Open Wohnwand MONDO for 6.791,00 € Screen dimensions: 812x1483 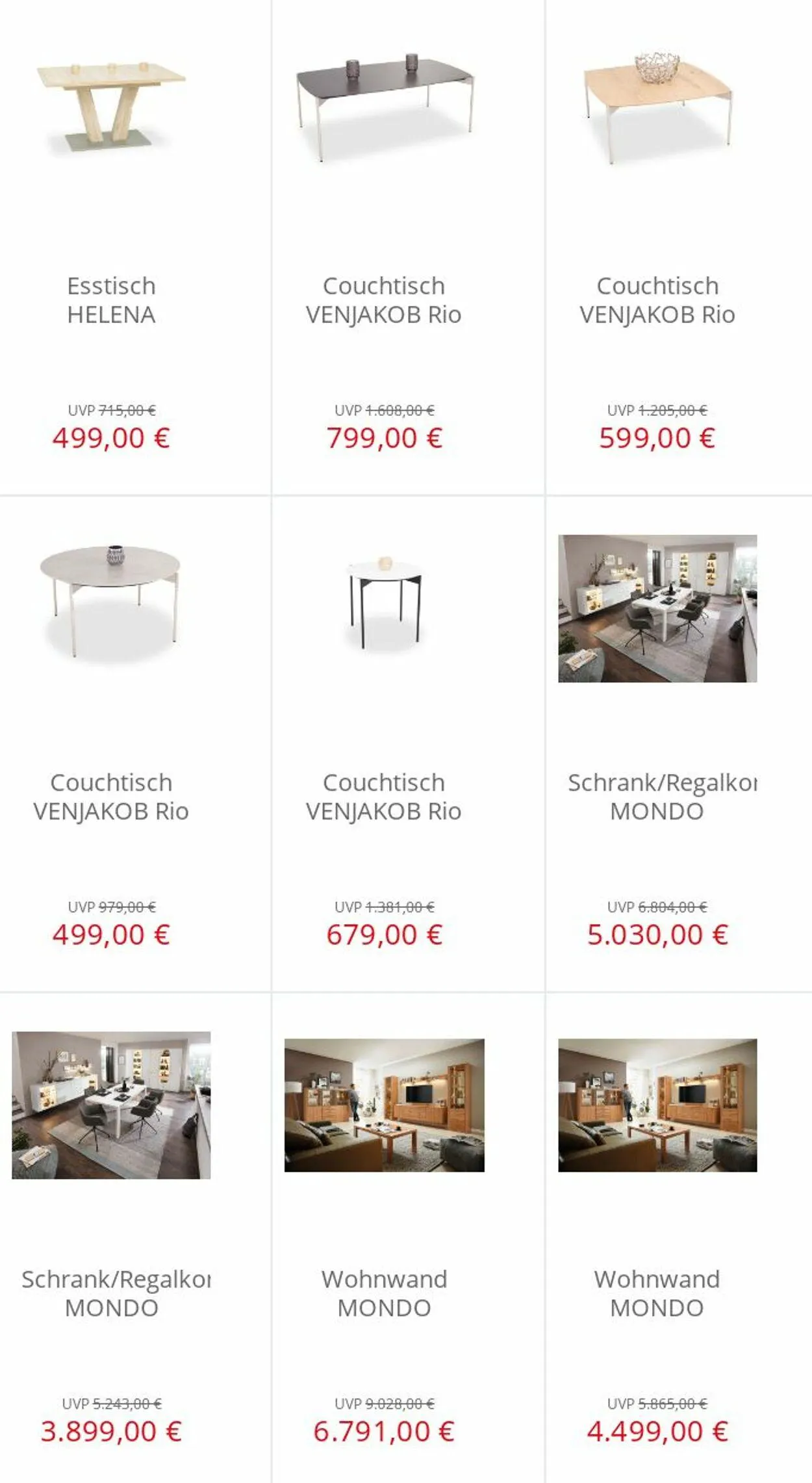[384, 1293]
